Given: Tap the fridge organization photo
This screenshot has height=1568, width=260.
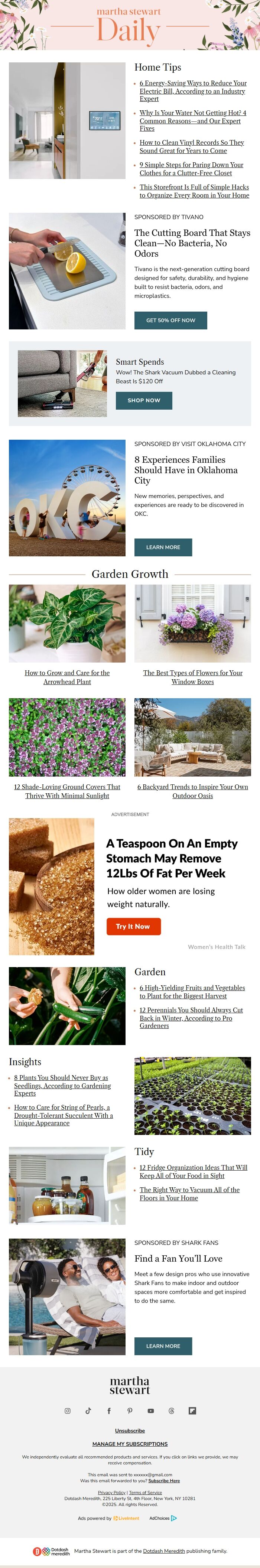Looking at the screenshot, I should click(67, 1186).
